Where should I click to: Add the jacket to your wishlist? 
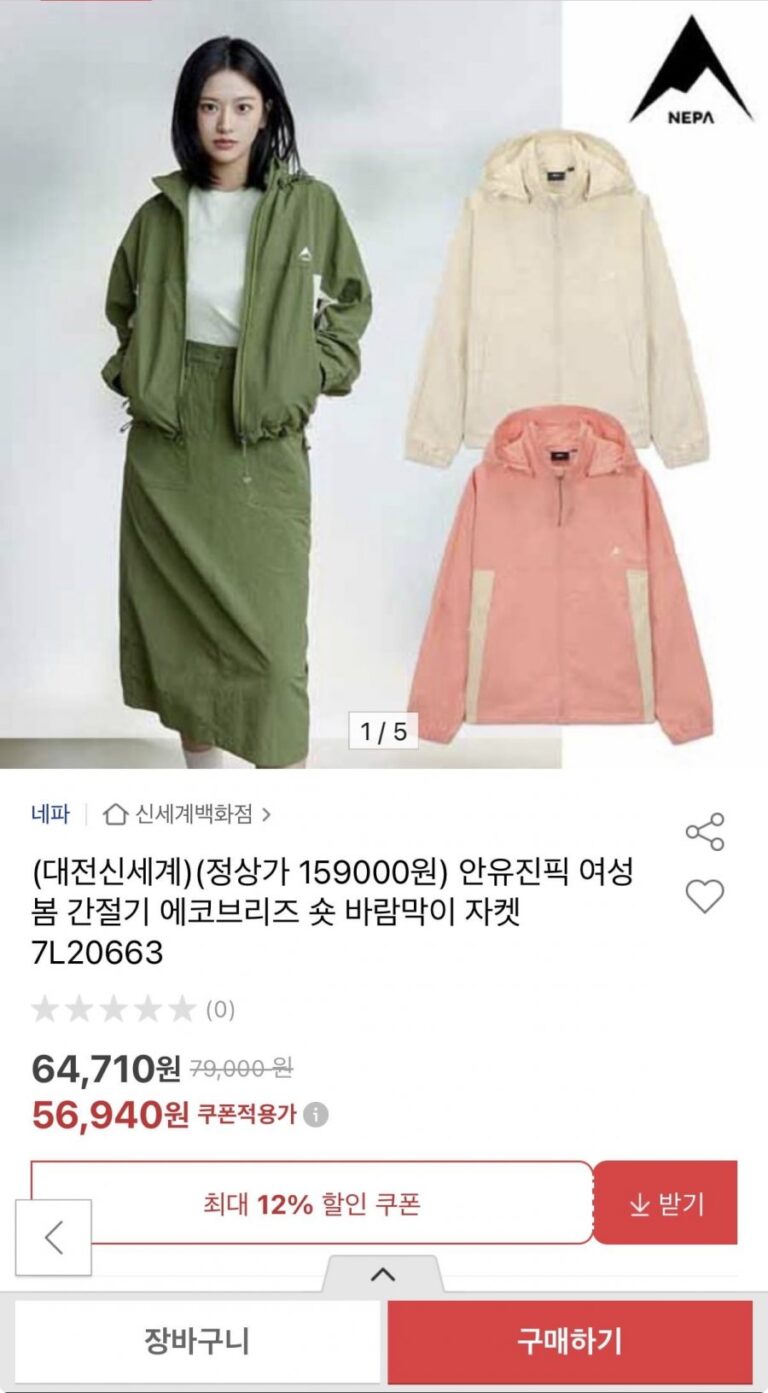(x=705, y=896)
